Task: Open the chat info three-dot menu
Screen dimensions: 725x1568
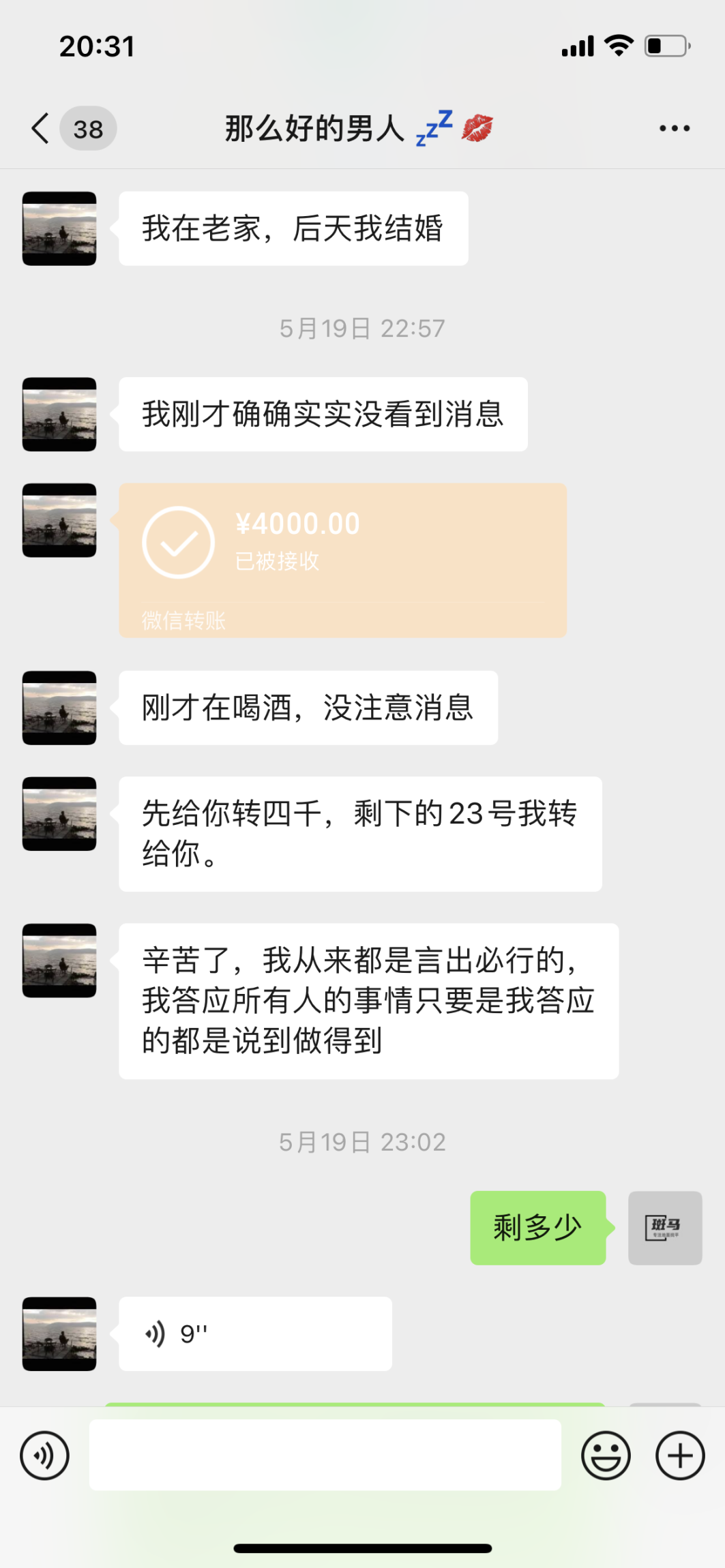Action: 674,128
